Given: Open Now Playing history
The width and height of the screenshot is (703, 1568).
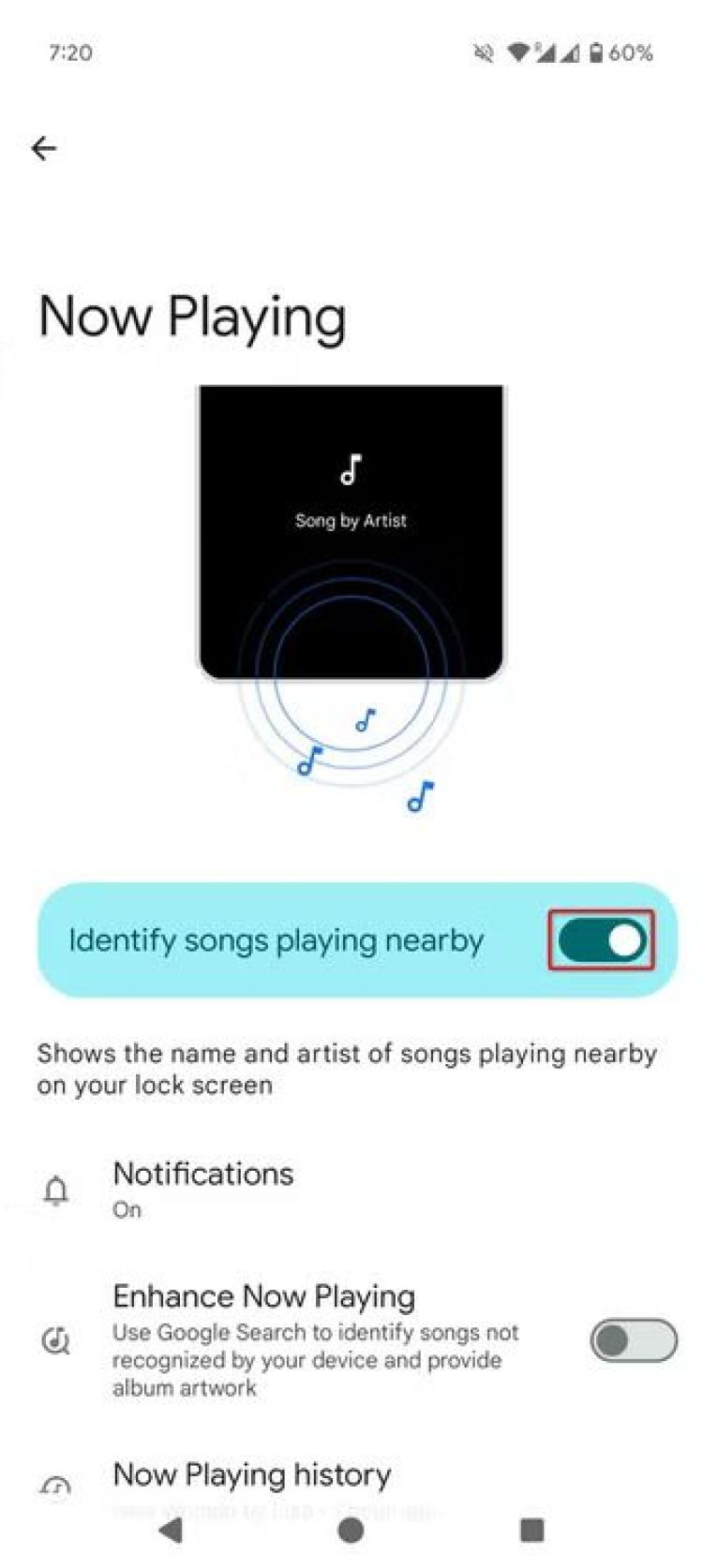Looking at the screenshot, I should pyautogui.click(x=251, y=1475).
